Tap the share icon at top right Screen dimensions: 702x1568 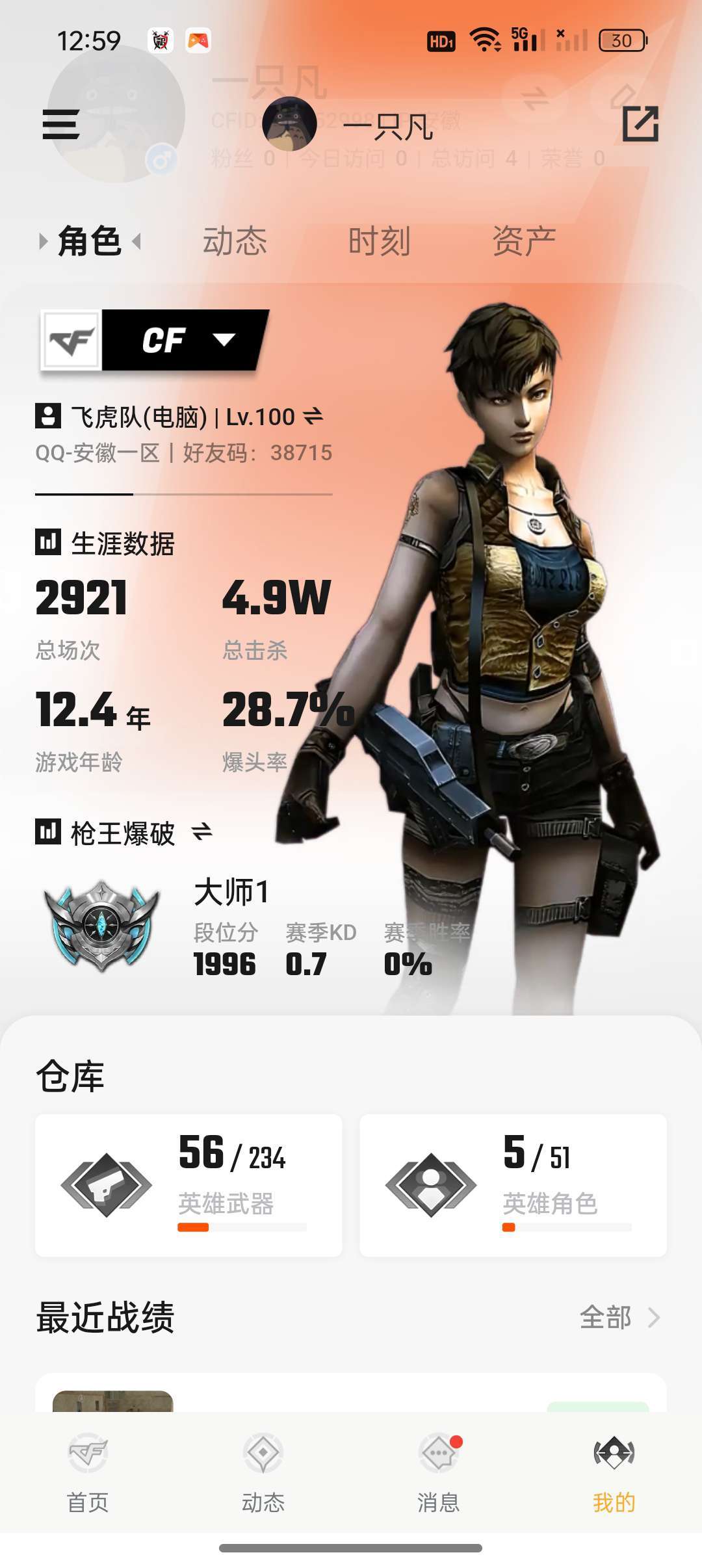[x=640, y=124]
